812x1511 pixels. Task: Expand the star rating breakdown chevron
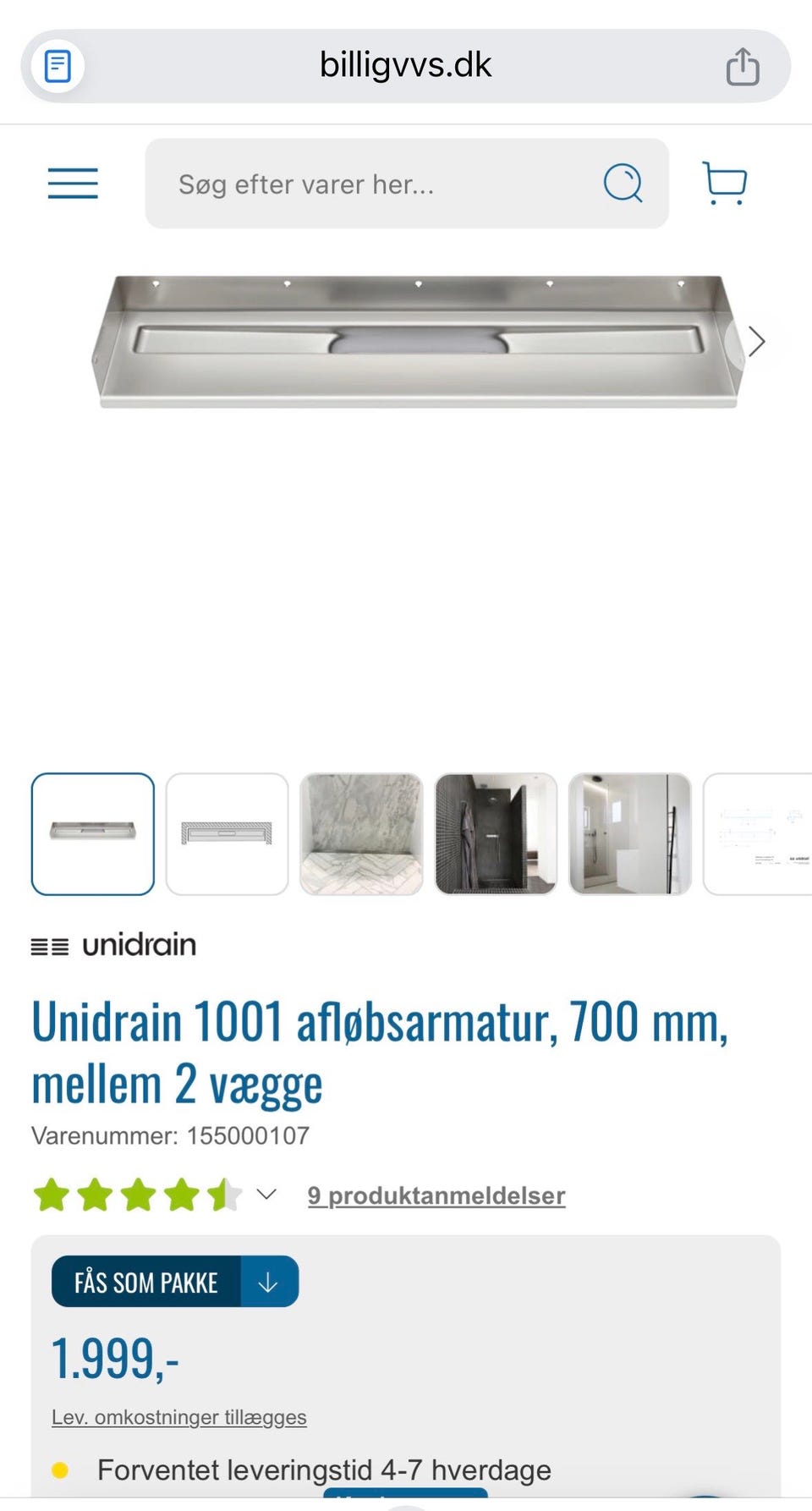[266, 1195]
